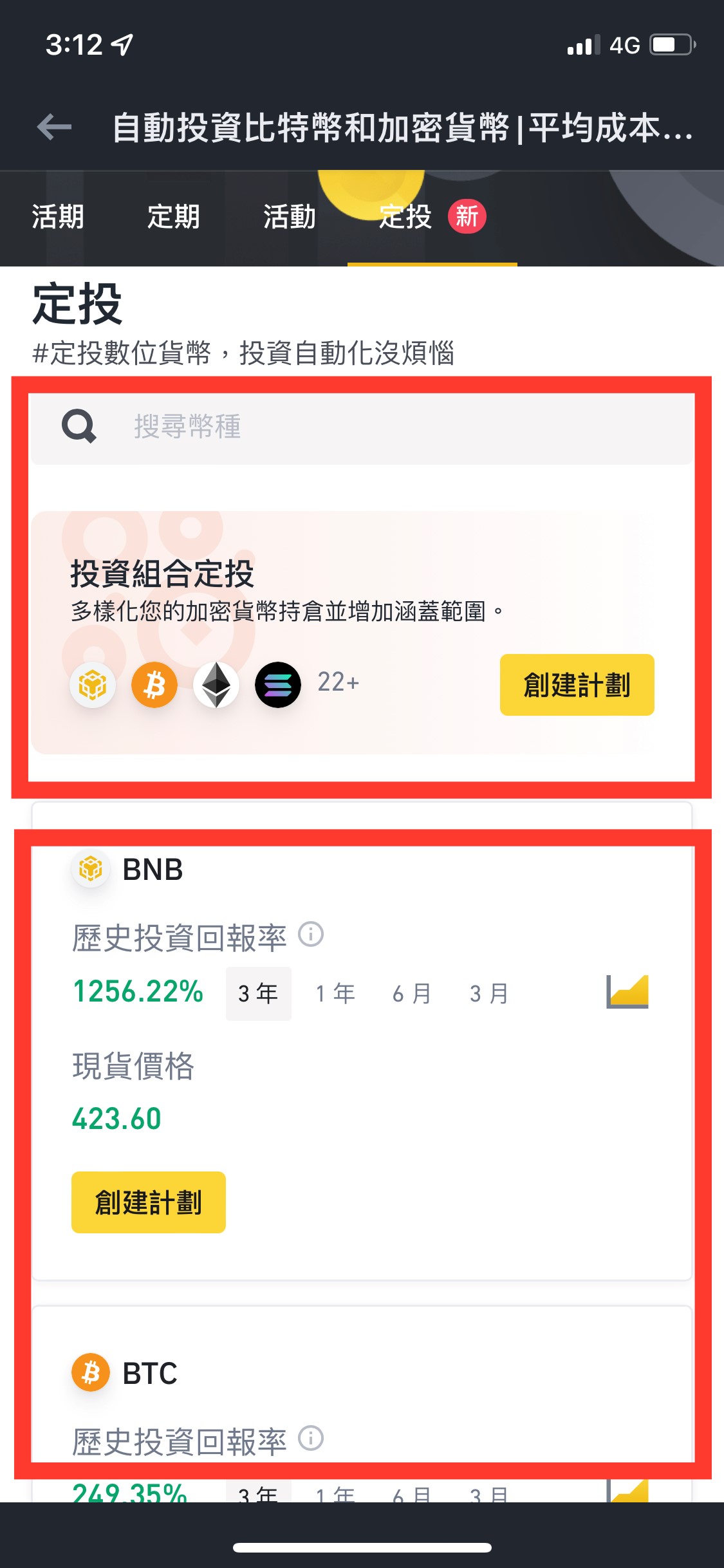Create a plan for BNB
724x1568 pixels.
click(x=148, y=1202)
